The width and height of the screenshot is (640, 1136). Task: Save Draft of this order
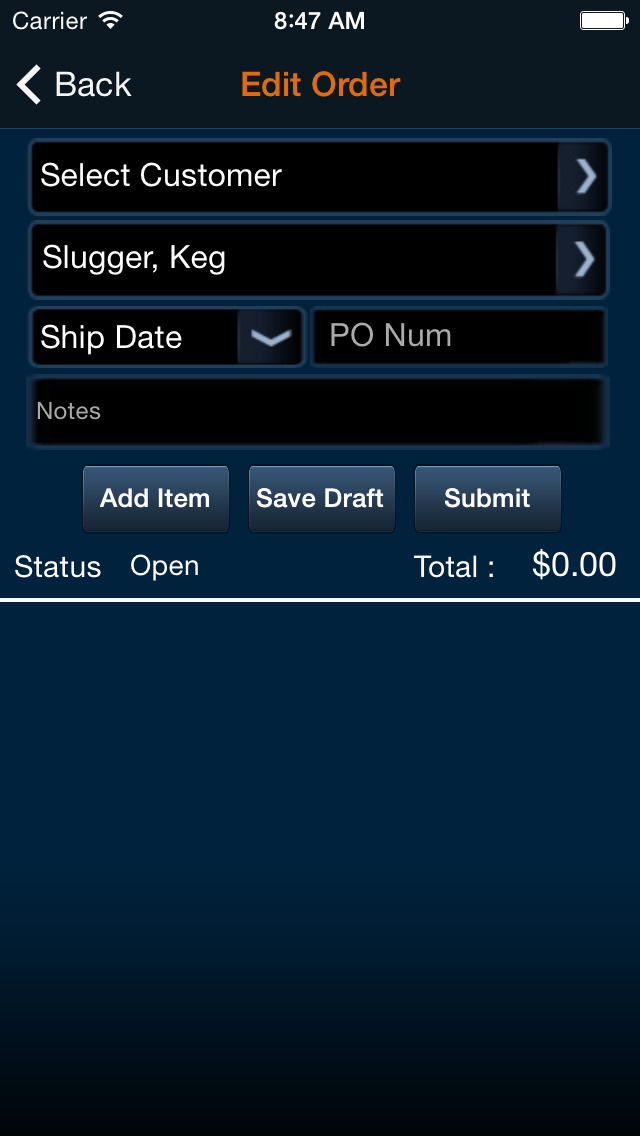tap(322, 498)
